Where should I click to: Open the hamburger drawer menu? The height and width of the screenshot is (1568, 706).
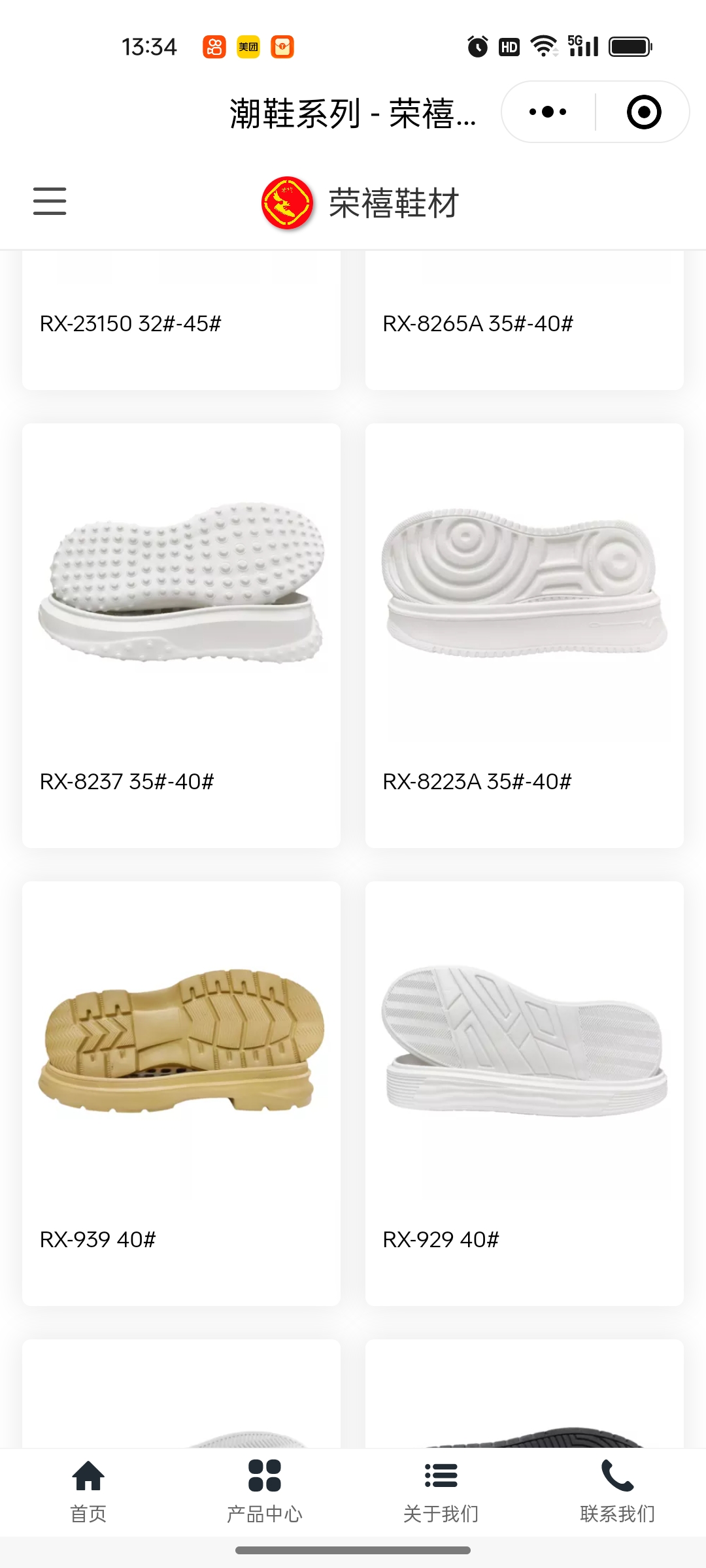[x=50, y=201]
